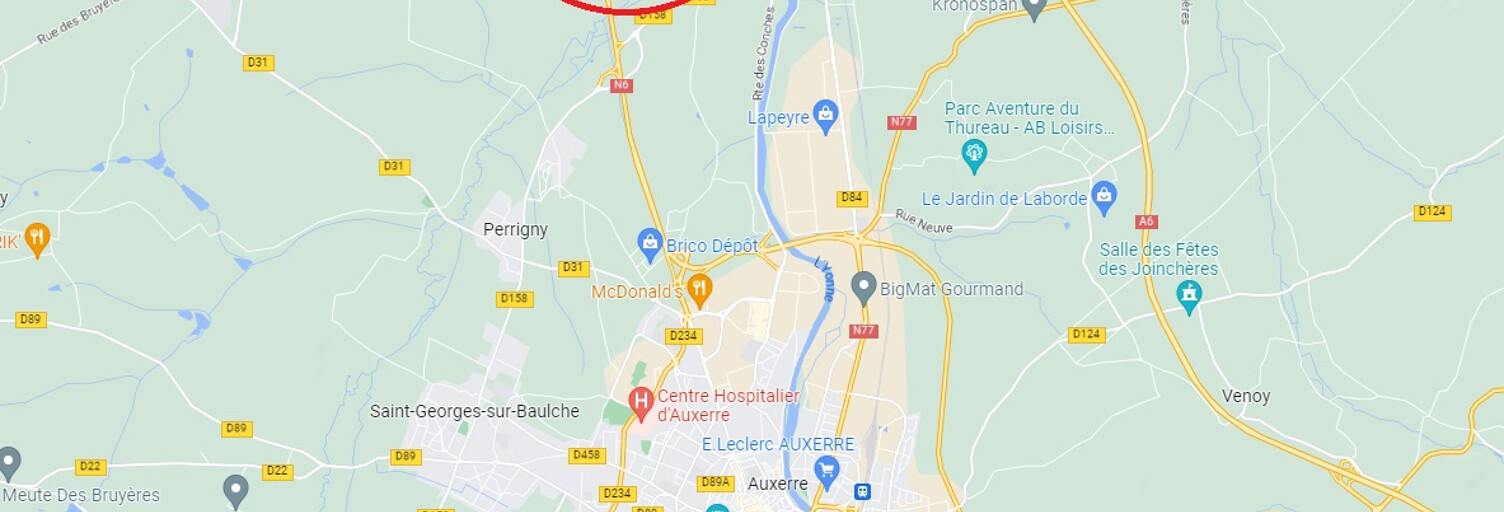Open the E.Leclerc AUXERRE shopping pin

826,467
